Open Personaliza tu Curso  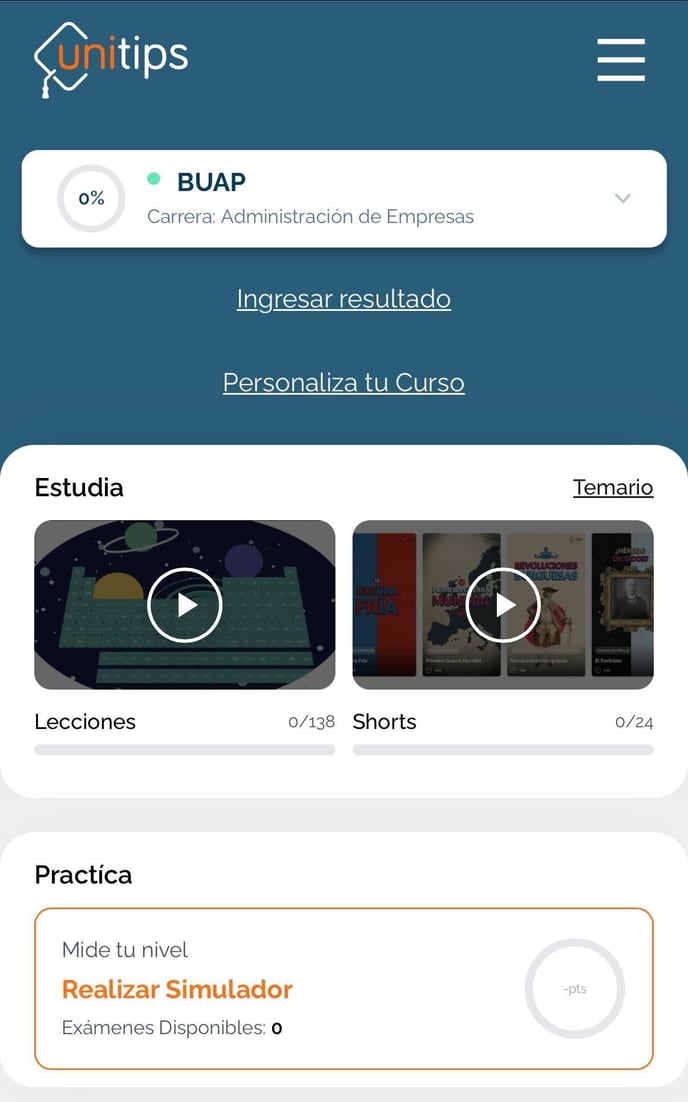(x=343, y=383)
